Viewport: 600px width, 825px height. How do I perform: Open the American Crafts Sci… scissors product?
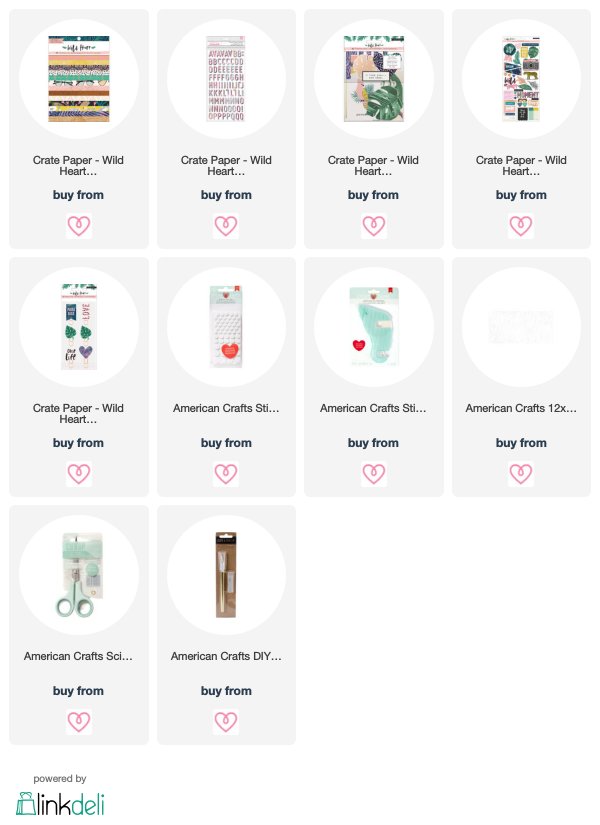[79, 575]
